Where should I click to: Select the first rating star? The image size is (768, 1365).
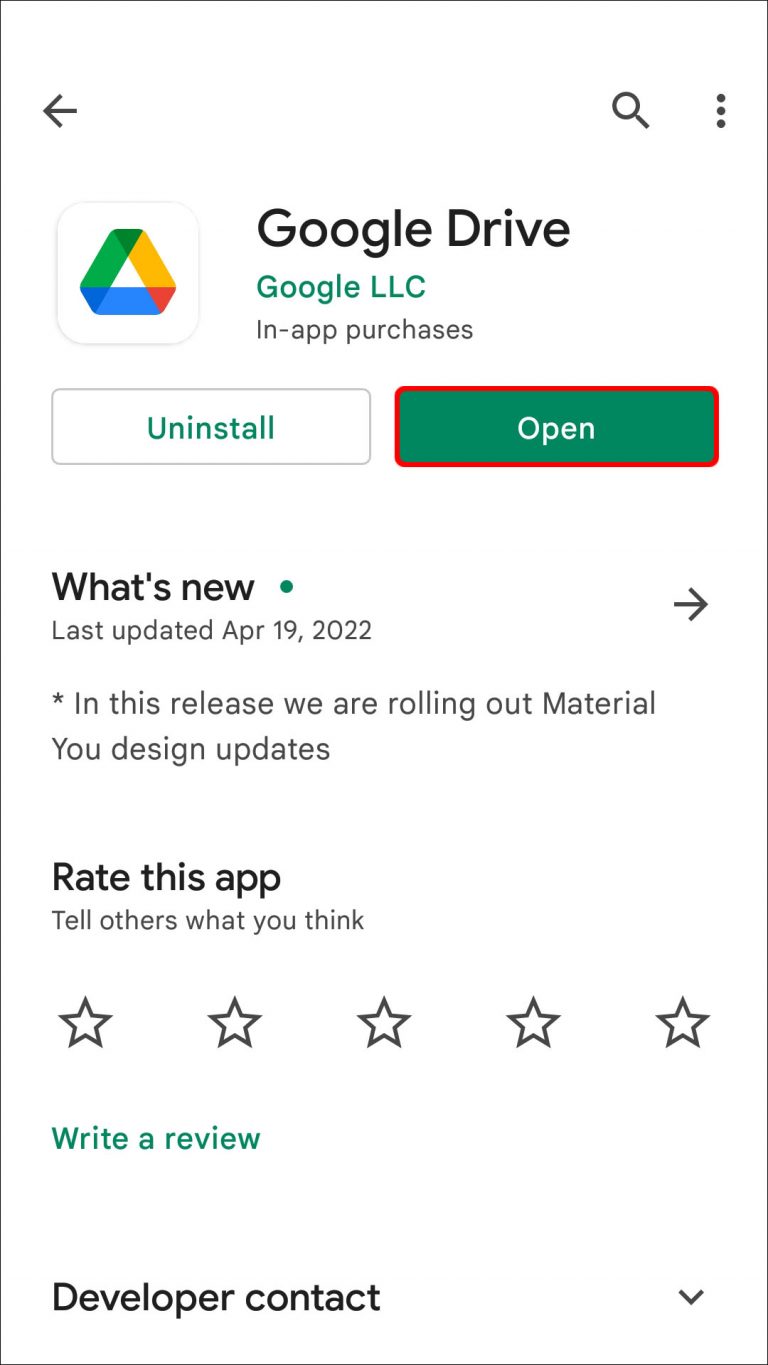click(x=85, y=1022)
